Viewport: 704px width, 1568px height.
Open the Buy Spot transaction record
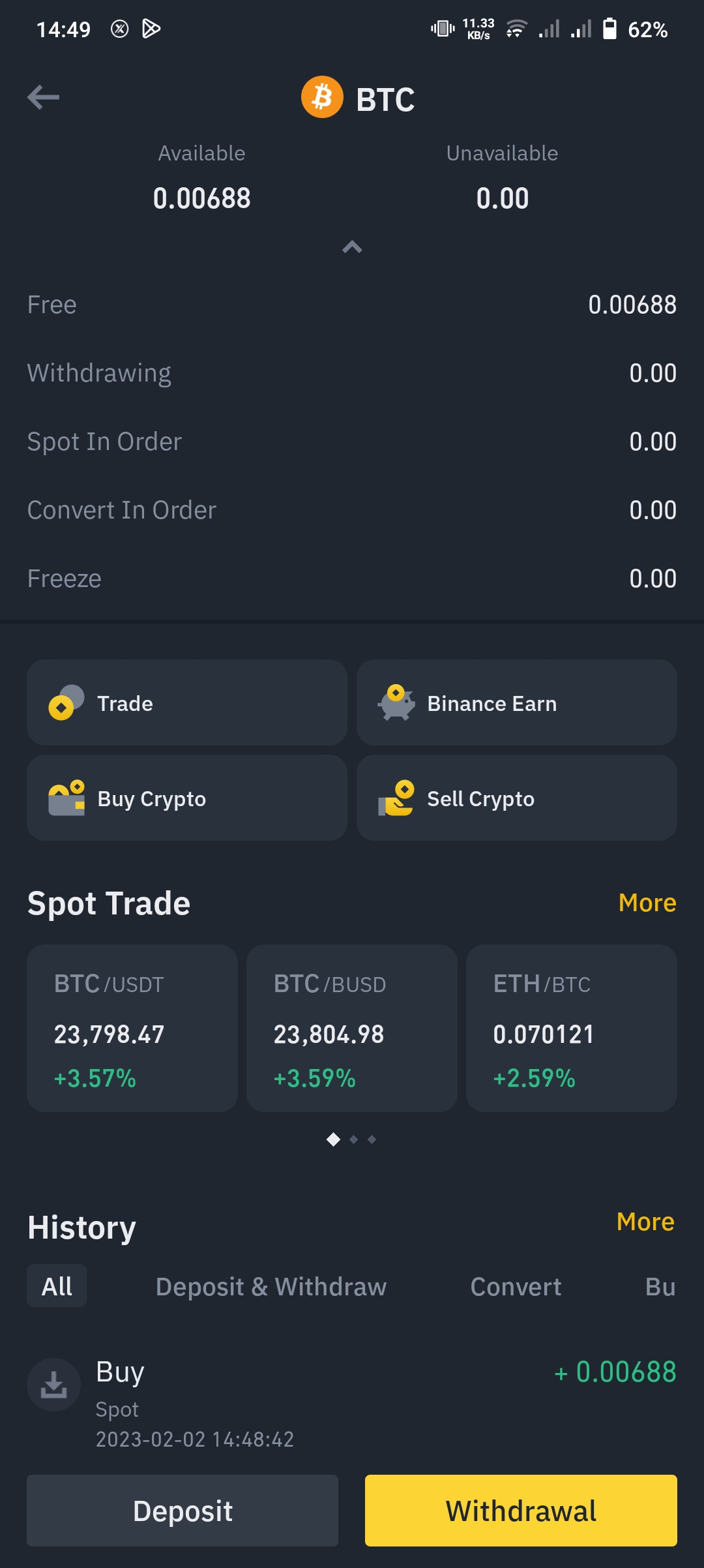(x=352, y=1402)
